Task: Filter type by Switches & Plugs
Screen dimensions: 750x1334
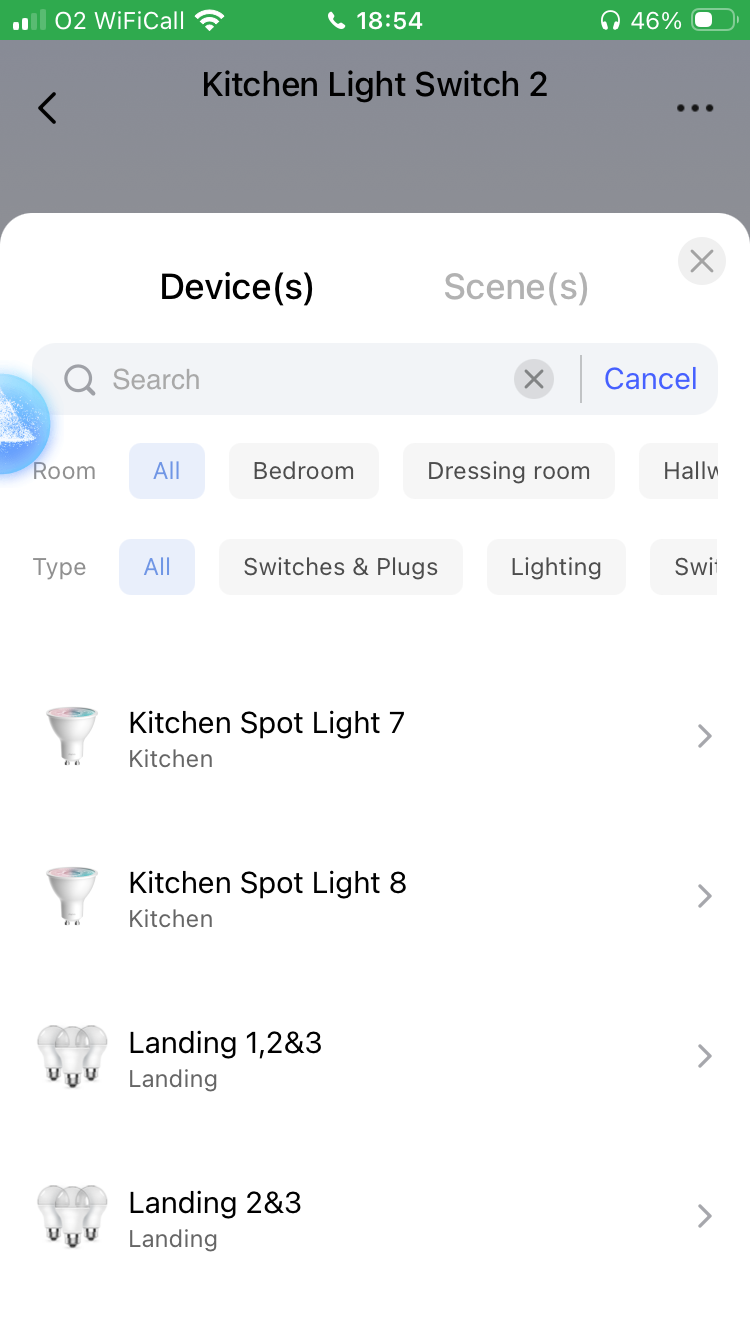Action: (340, 567)
